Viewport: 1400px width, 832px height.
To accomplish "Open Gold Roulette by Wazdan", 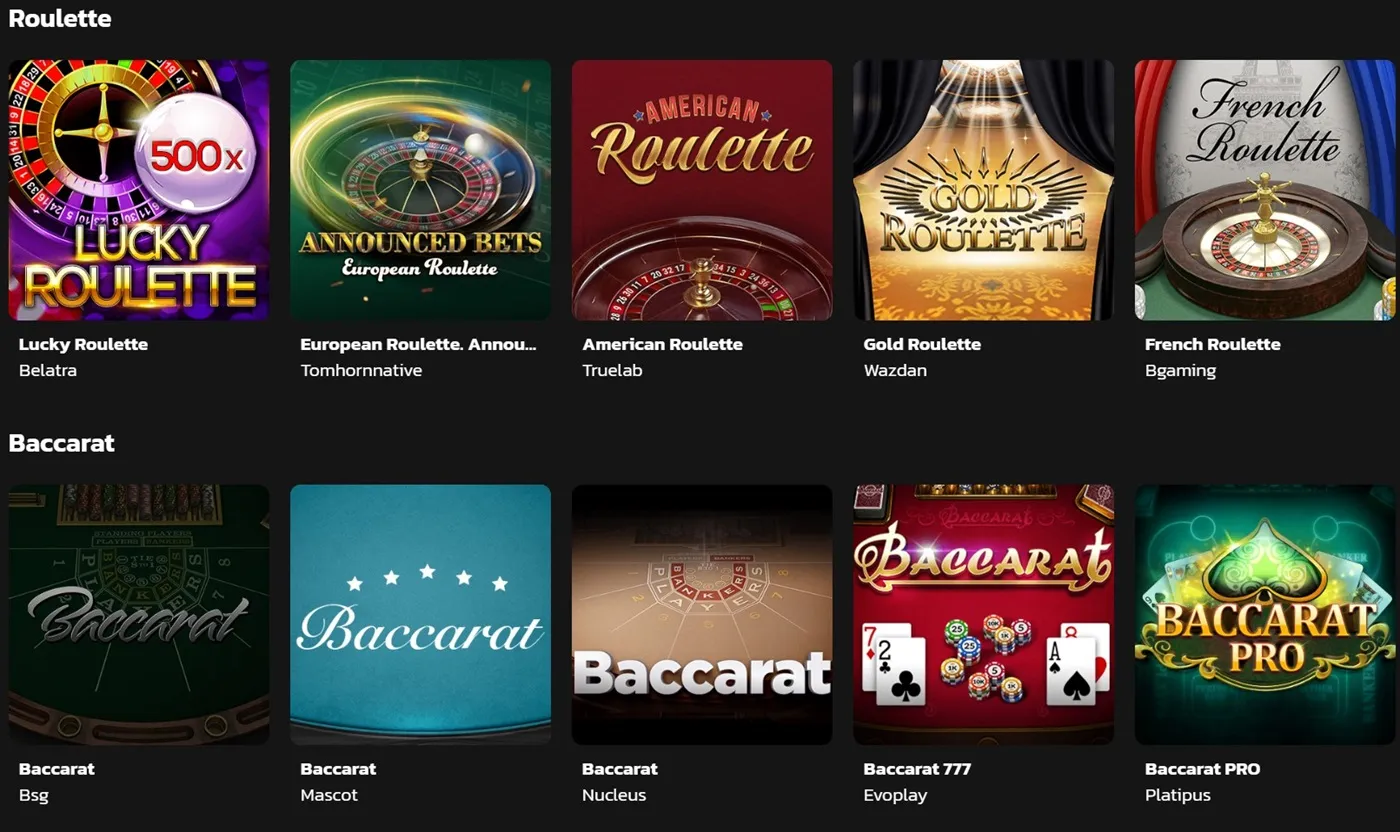I will (x=983, y=190).
